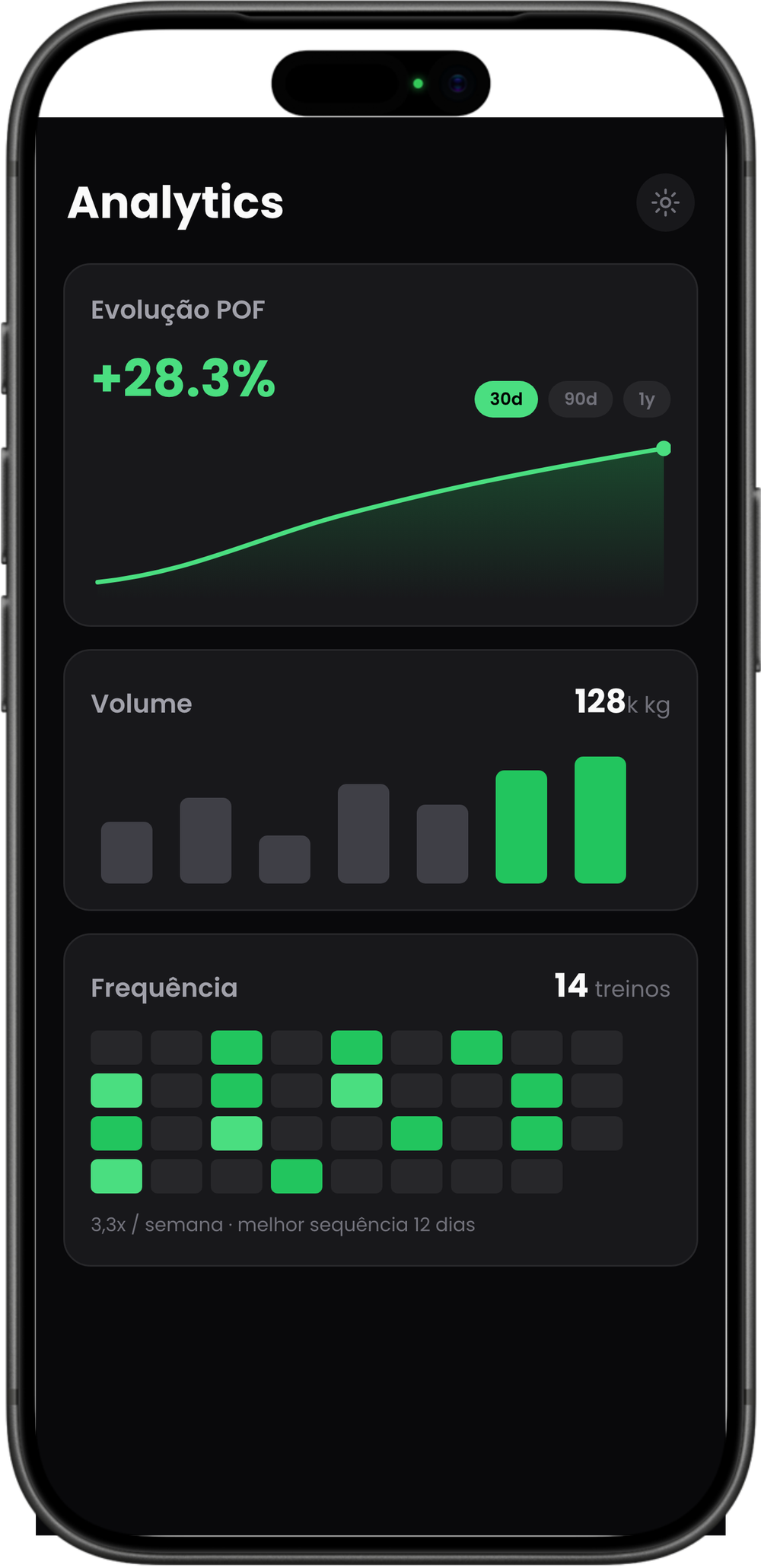This screenshot has height=1568, width=761.
Task: Select the 30d time range
Action: pyautogui.click(x=506, y=399)
